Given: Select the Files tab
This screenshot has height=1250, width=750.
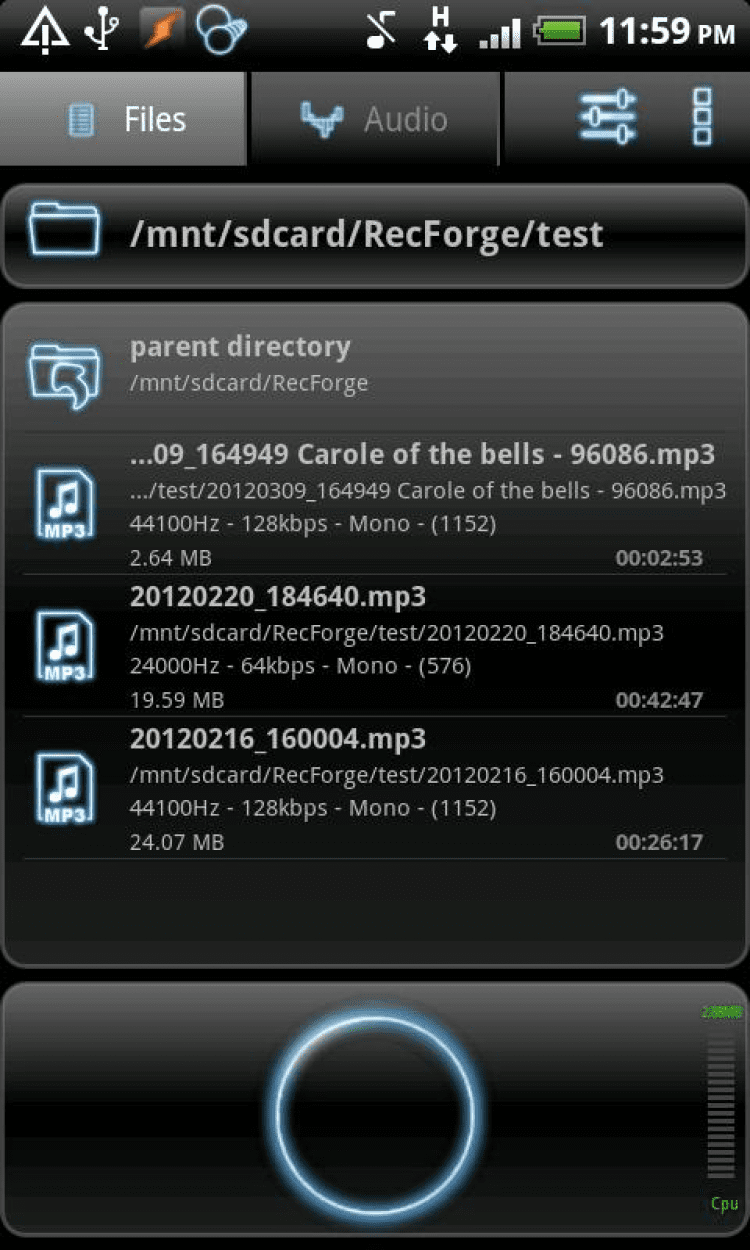Looking at the screenshot, I should pos(123,119).
